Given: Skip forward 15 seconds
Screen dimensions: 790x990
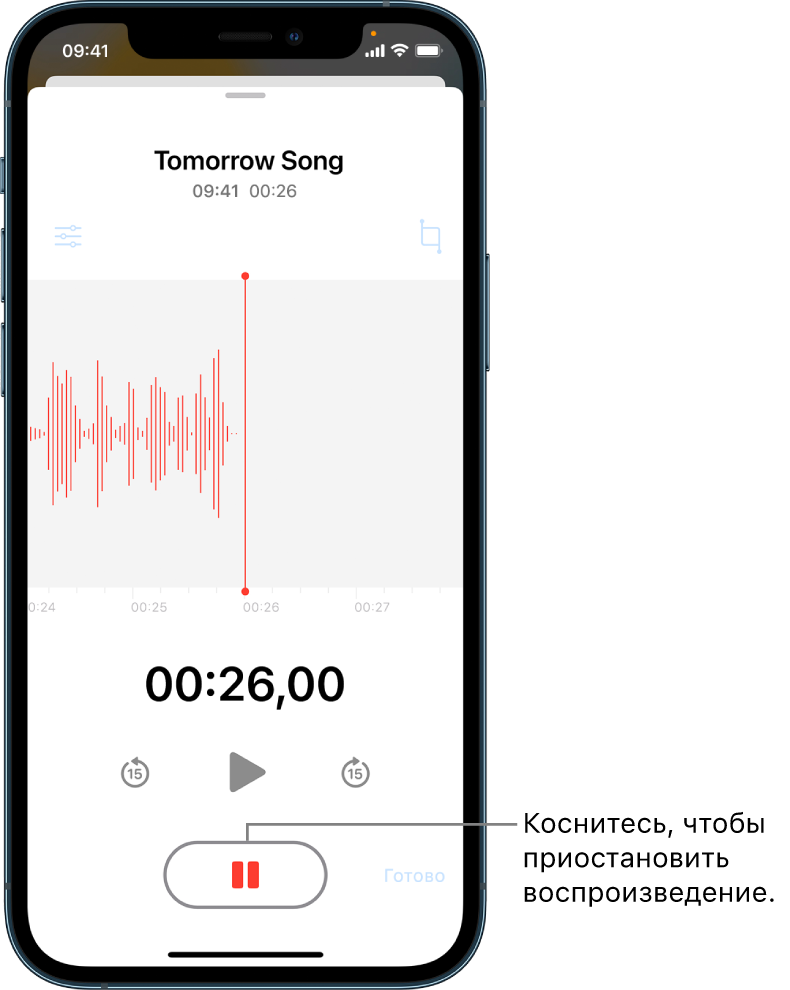Looking at the screenshot, I should coord(355,772).
